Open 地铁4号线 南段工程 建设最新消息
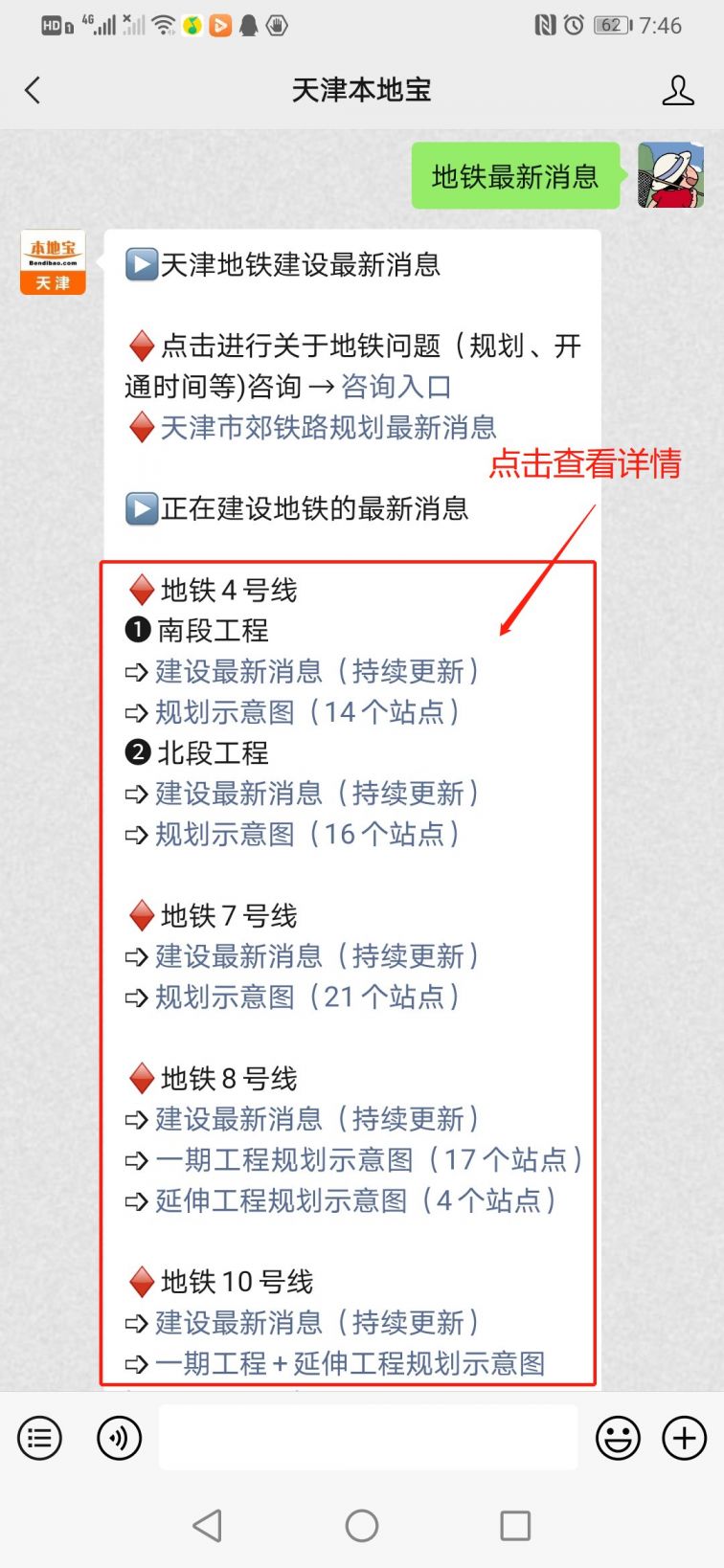The image size is (724, 1568). [x=316, y=671]
